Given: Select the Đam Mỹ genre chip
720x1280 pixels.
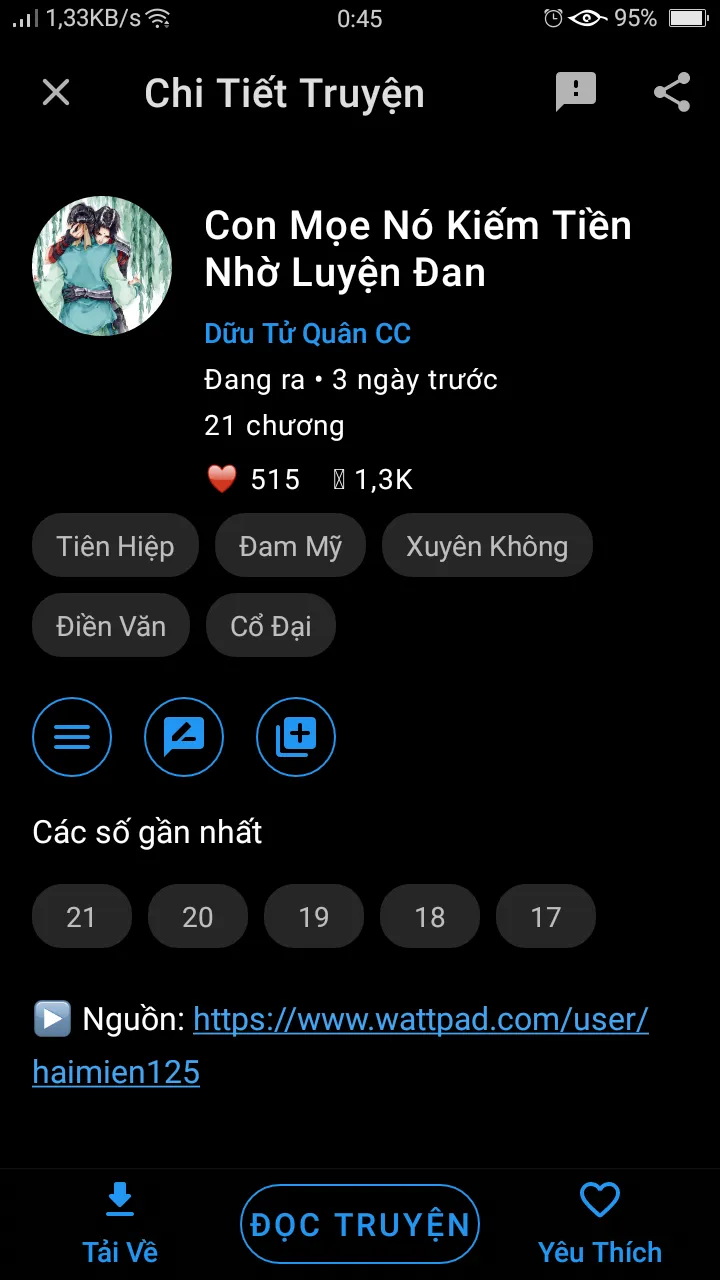Looking at the screenshot, I should pyautogui.click(x=290, y=546).
